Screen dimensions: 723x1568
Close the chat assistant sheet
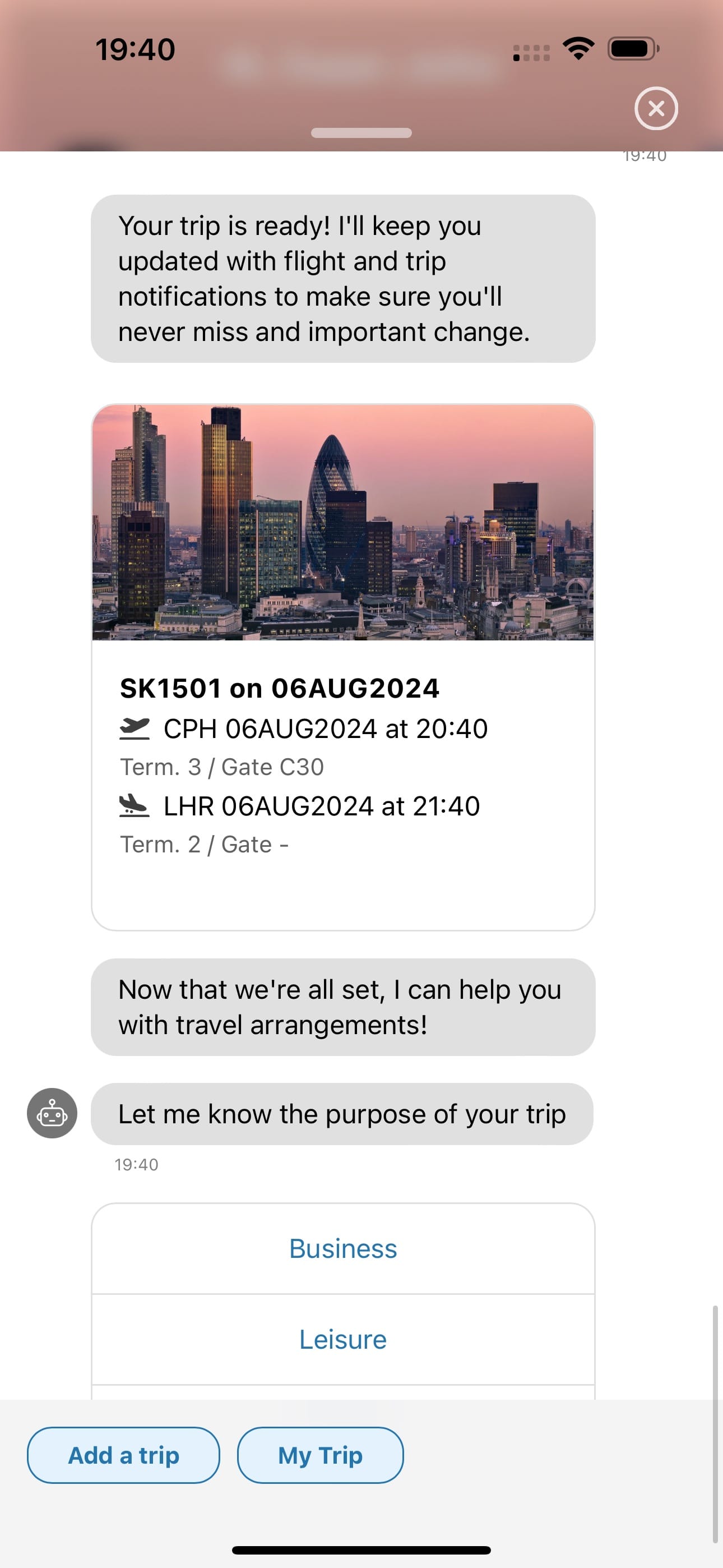pyautogui.click(x=655, y=108)
